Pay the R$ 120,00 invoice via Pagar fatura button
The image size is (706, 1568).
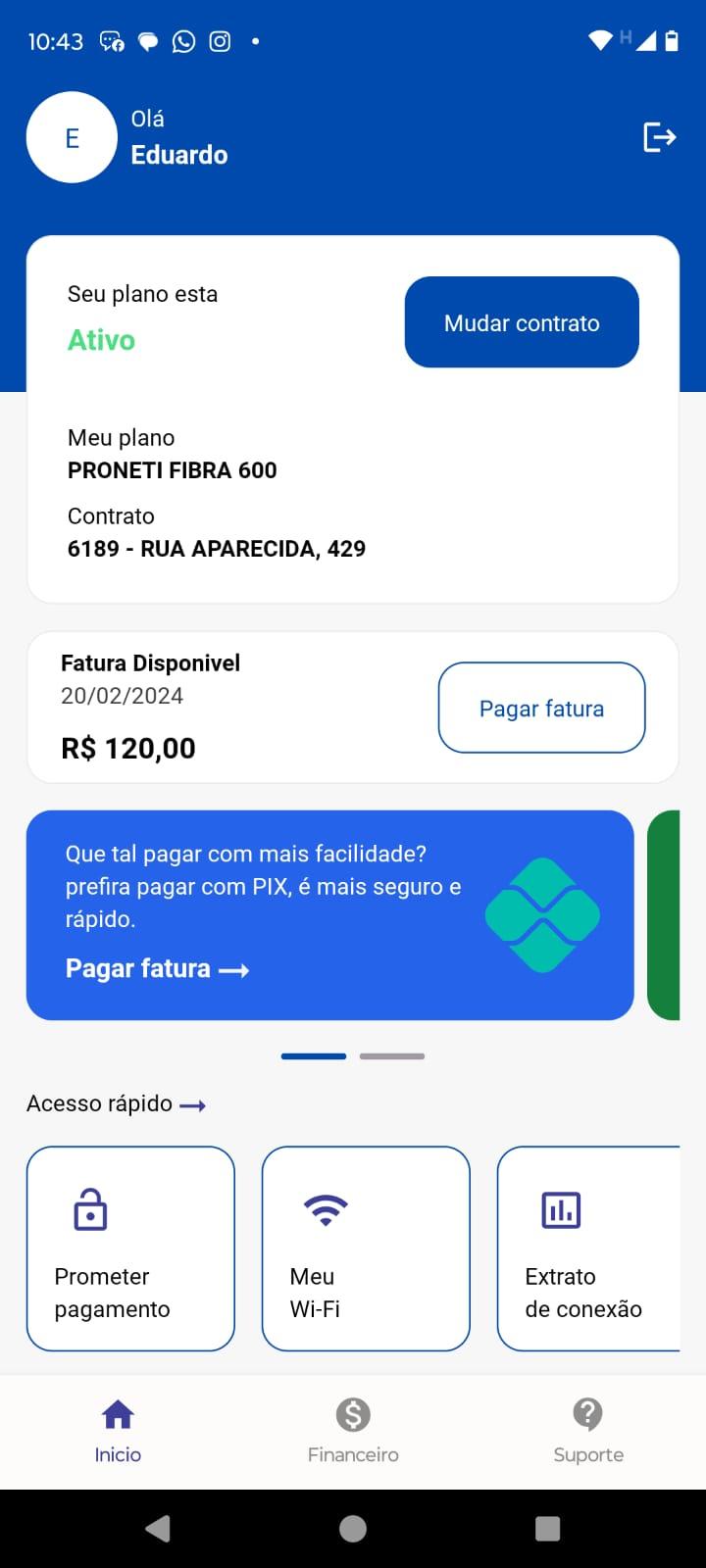click(x=541, y=708)
